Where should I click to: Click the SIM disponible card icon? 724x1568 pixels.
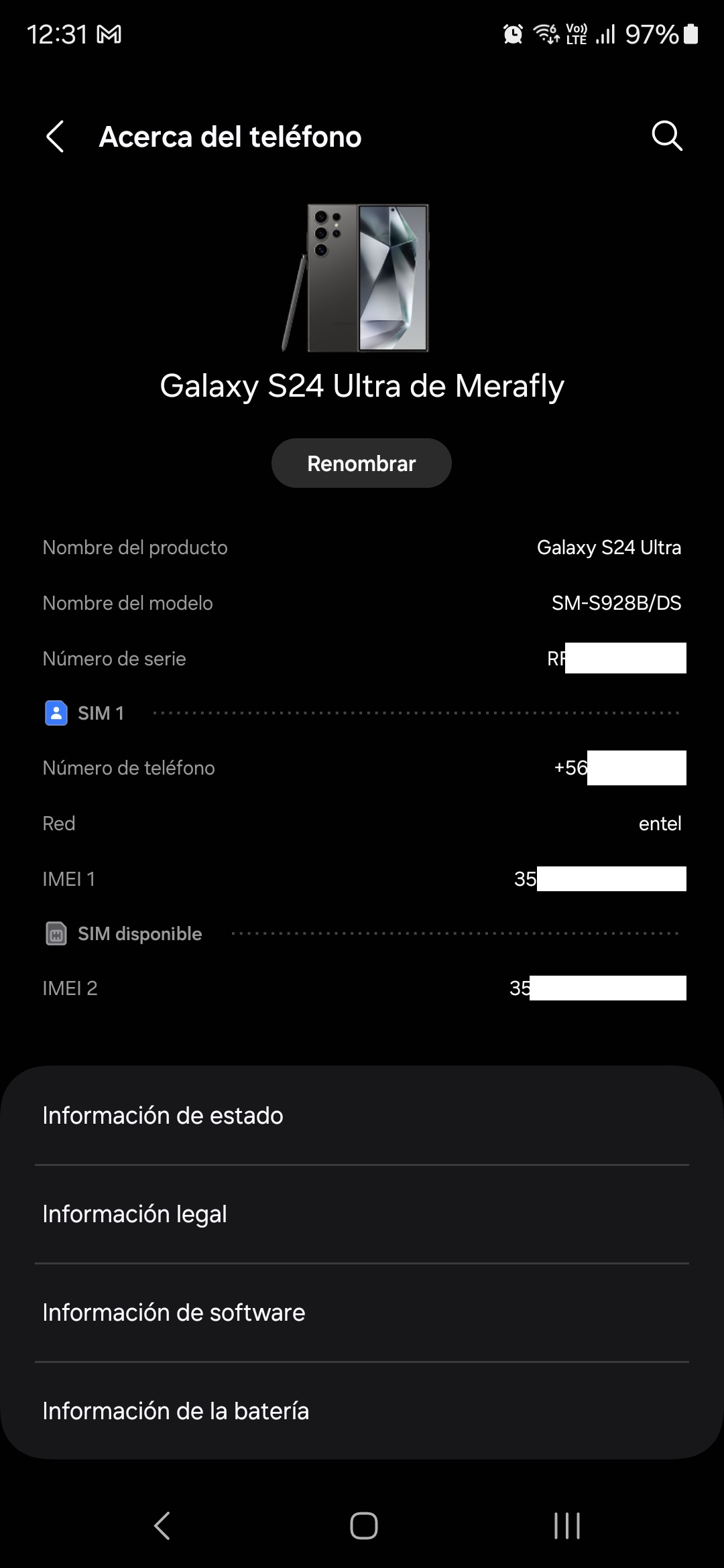pyautogui.click(x=57, y=933)
